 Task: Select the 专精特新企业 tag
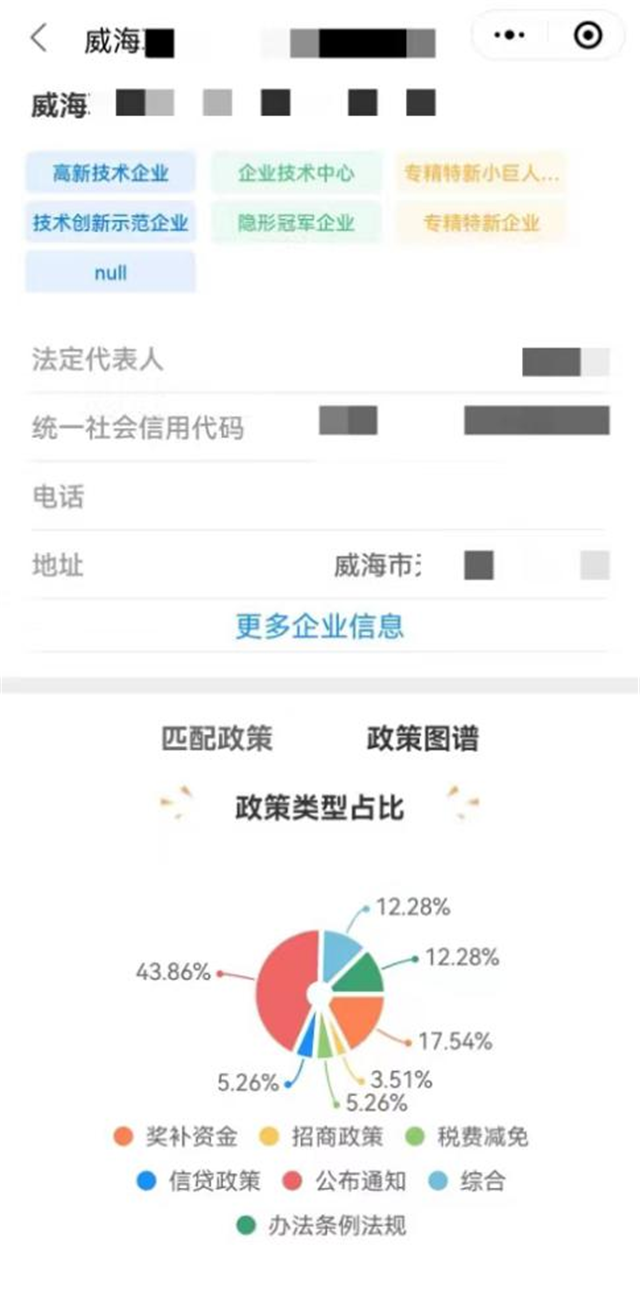click(481, 222)
